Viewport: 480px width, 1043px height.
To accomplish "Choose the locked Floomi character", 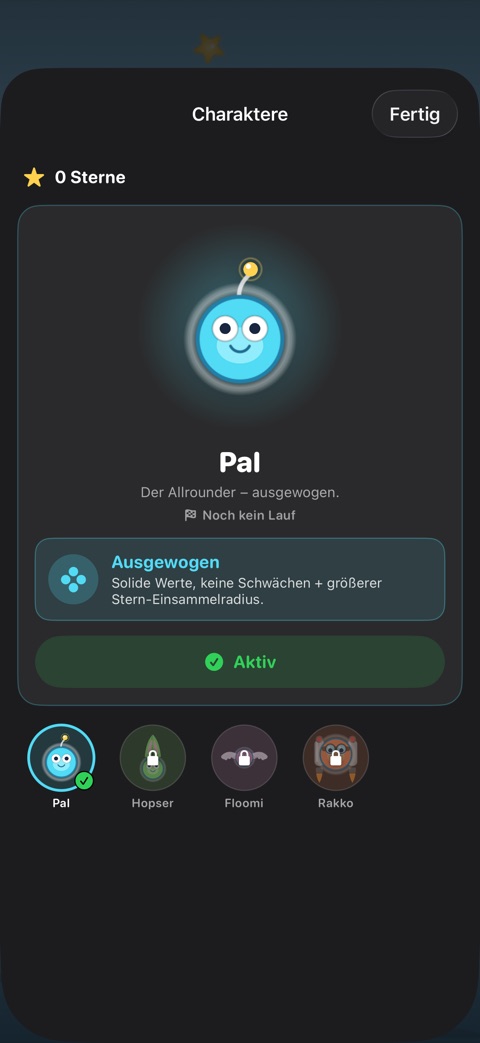I will click(244, 758).
